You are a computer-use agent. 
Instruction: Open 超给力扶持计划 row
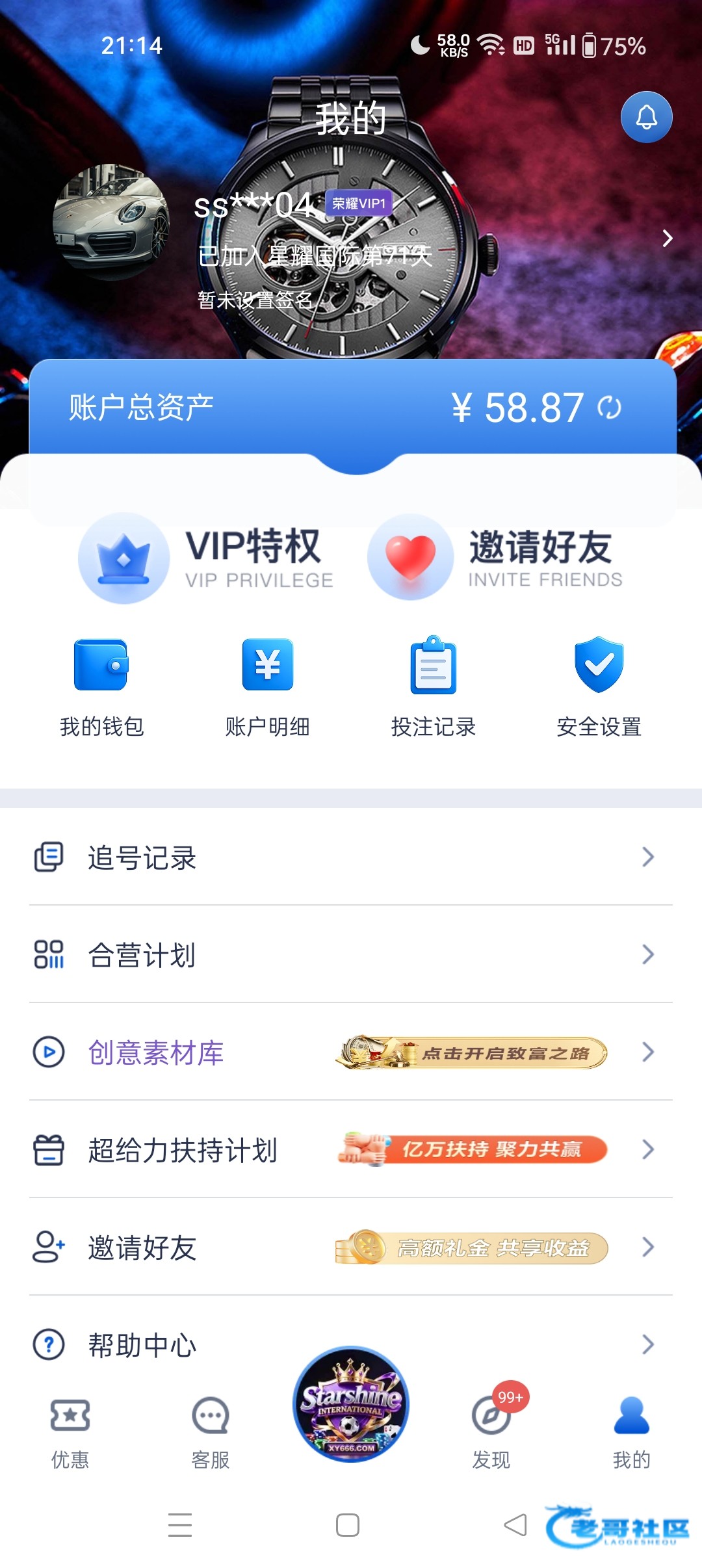click(x=351, y=1150)
